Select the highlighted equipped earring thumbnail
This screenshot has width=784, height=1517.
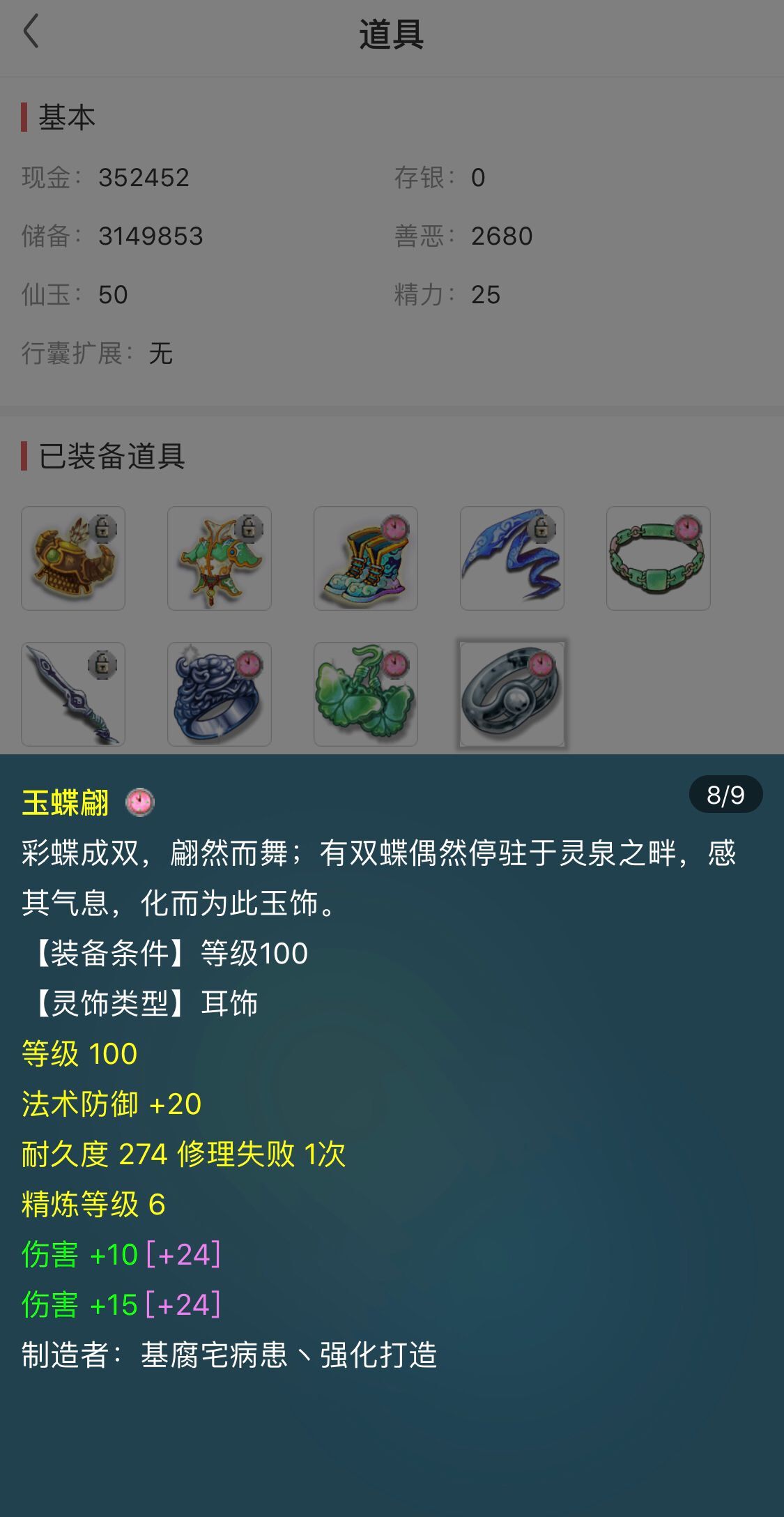(x=512, y=693)
